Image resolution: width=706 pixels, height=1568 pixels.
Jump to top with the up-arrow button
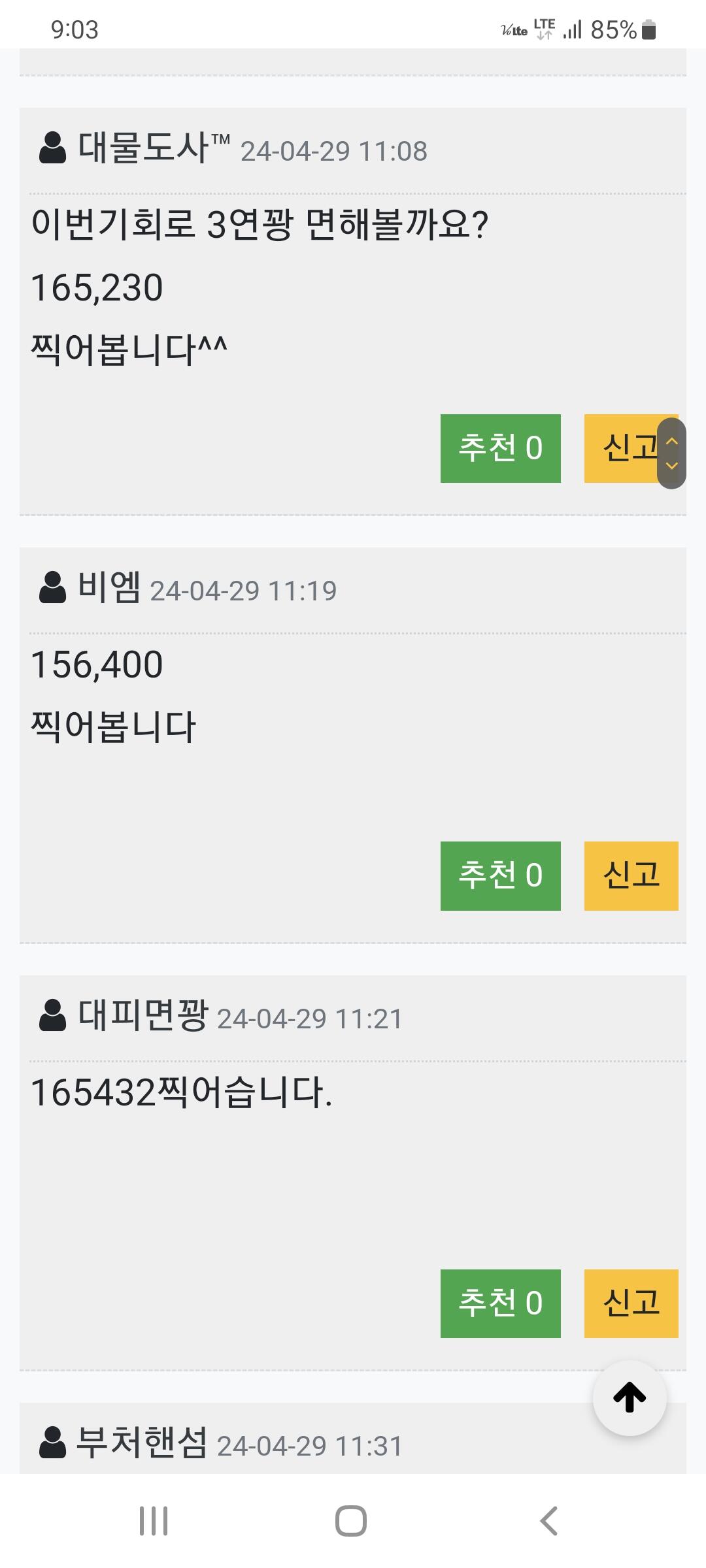point(630,1397)
